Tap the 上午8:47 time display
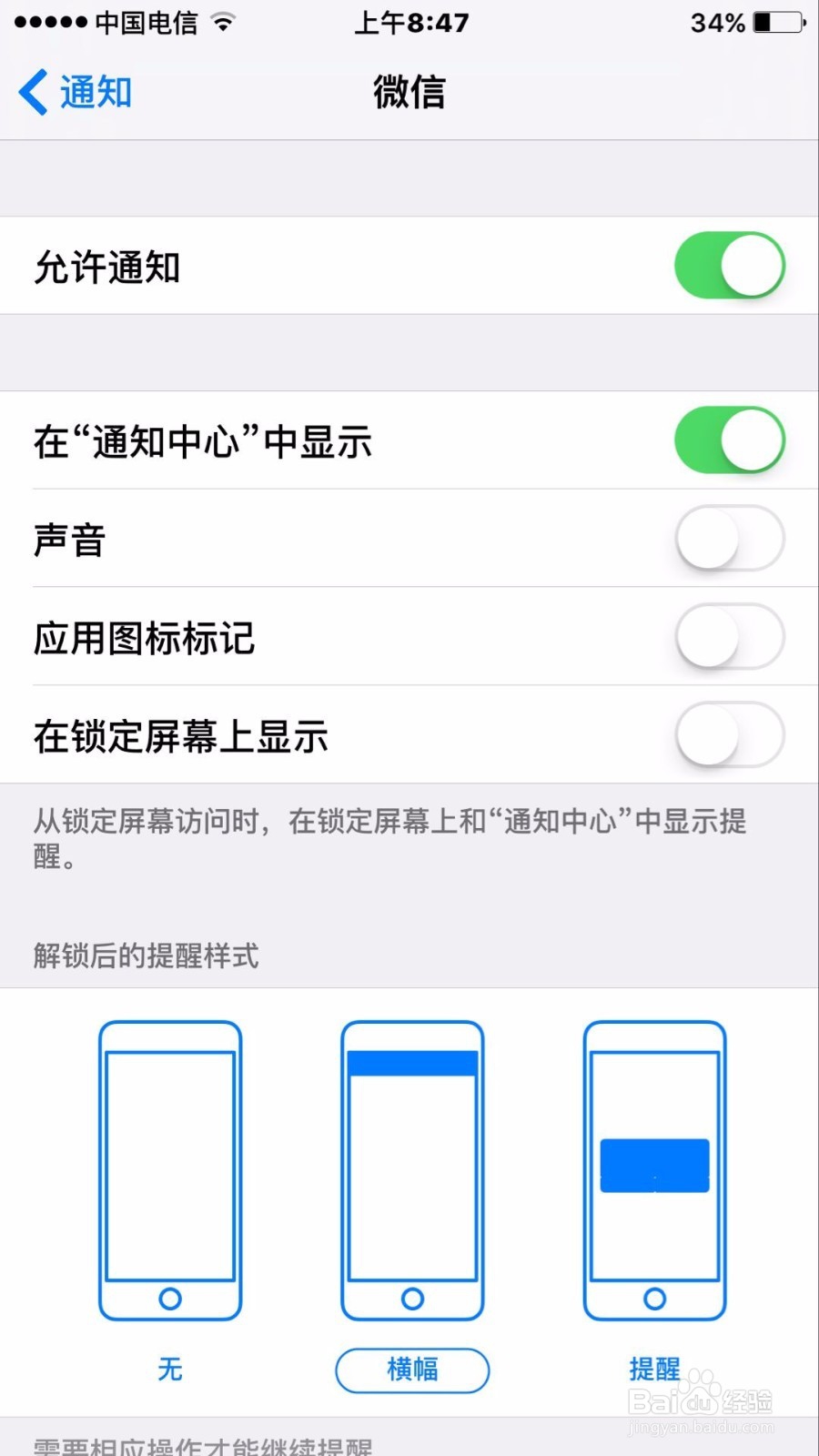Screen dimensions: 819x1456 411,23
